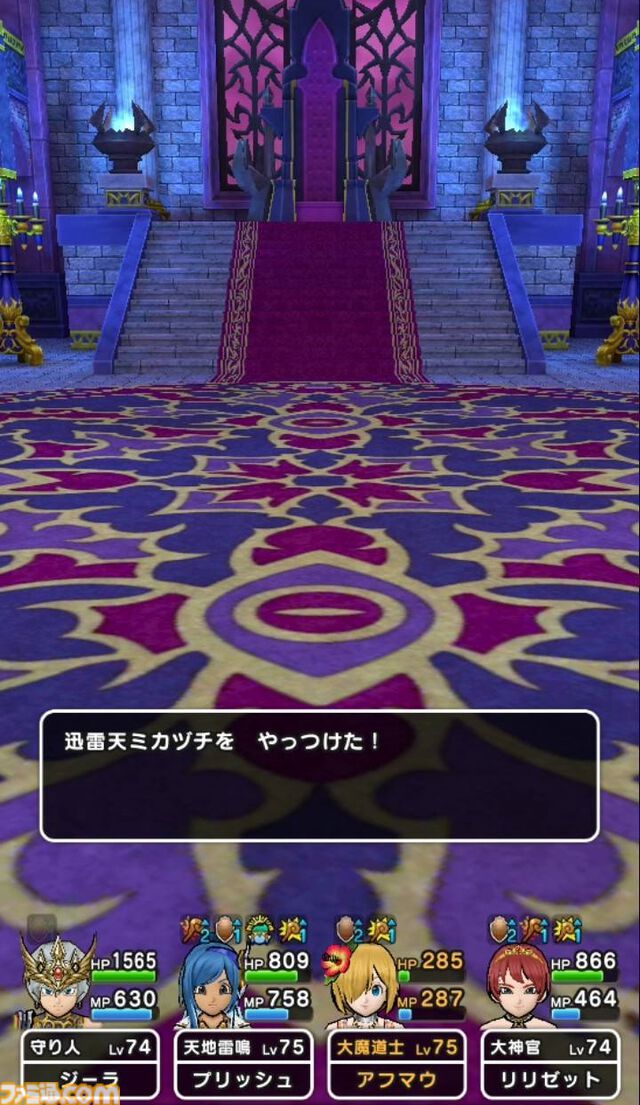This screenshot has height=1105, width=640.
Task: Tap the battle message box to continue
Action: [319, 775]
